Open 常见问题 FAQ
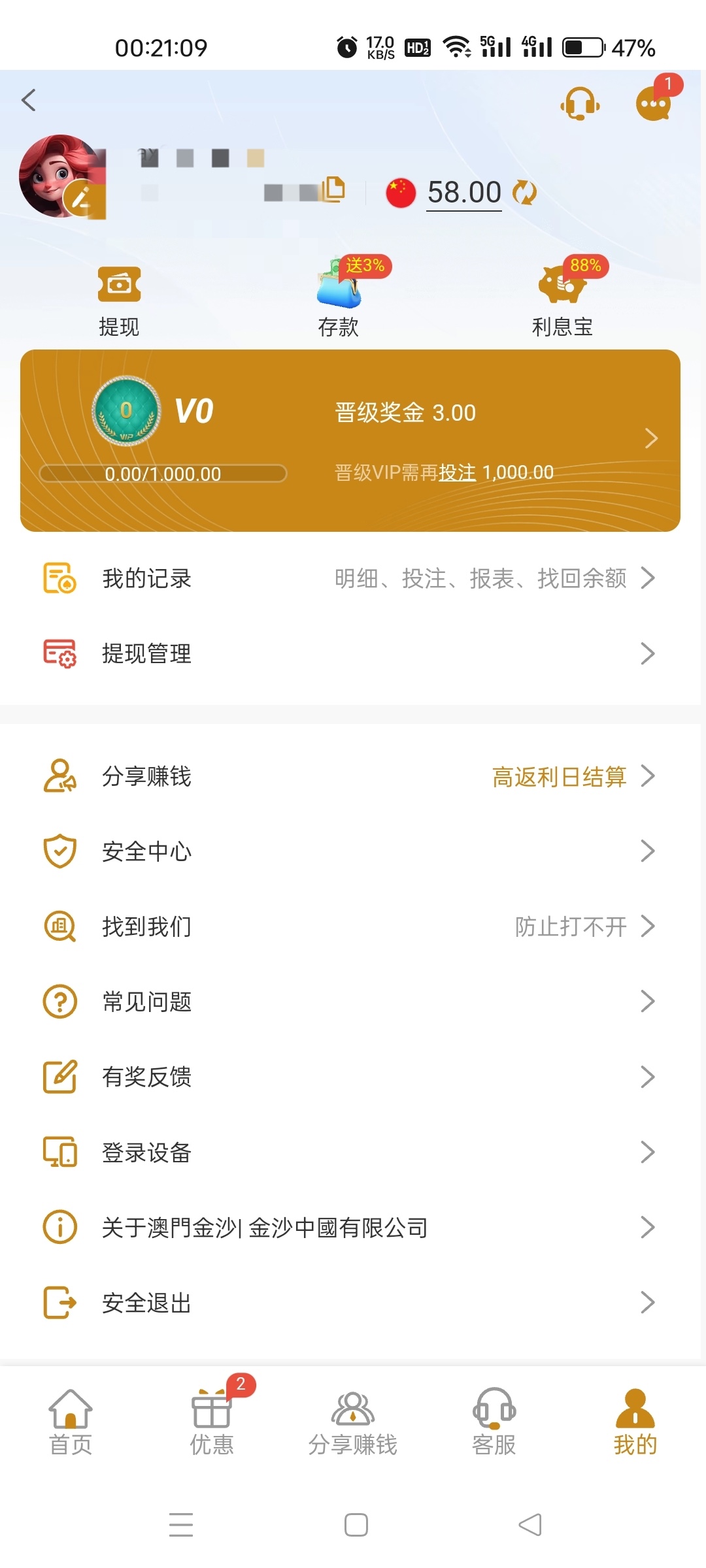 [x=350, y=1002]
